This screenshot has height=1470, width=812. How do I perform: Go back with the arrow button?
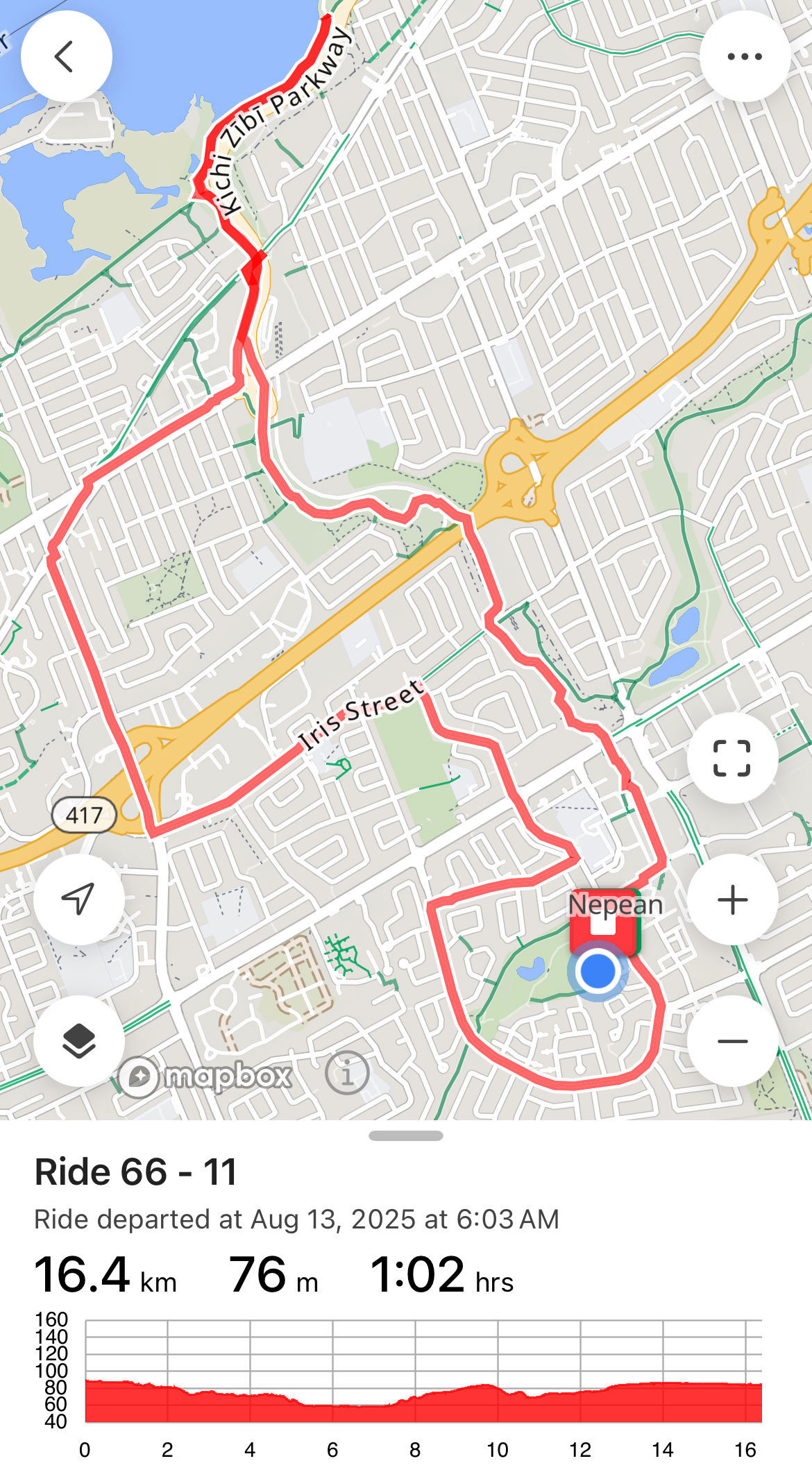(x=66, y=56)
